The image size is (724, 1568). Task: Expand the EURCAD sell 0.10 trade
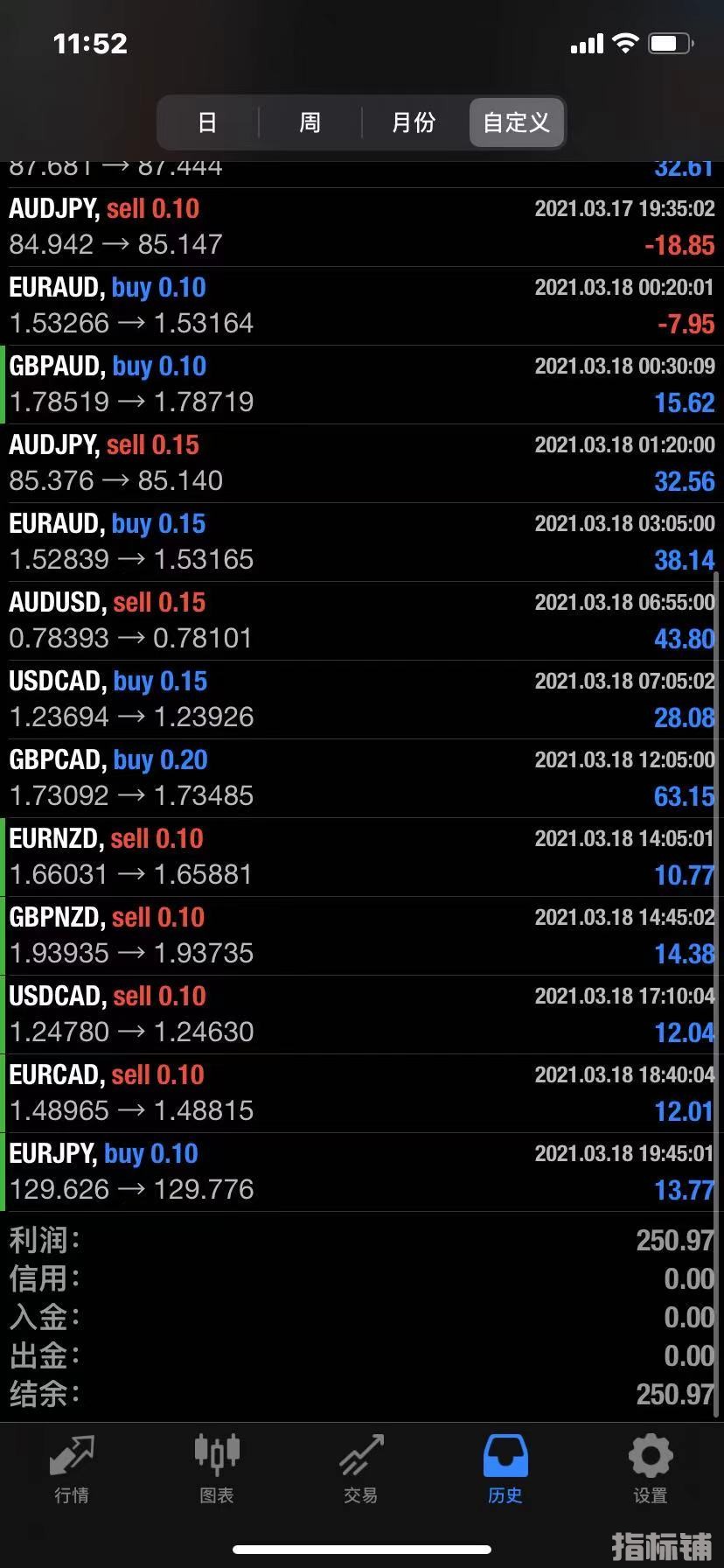tap(362, 1094)
